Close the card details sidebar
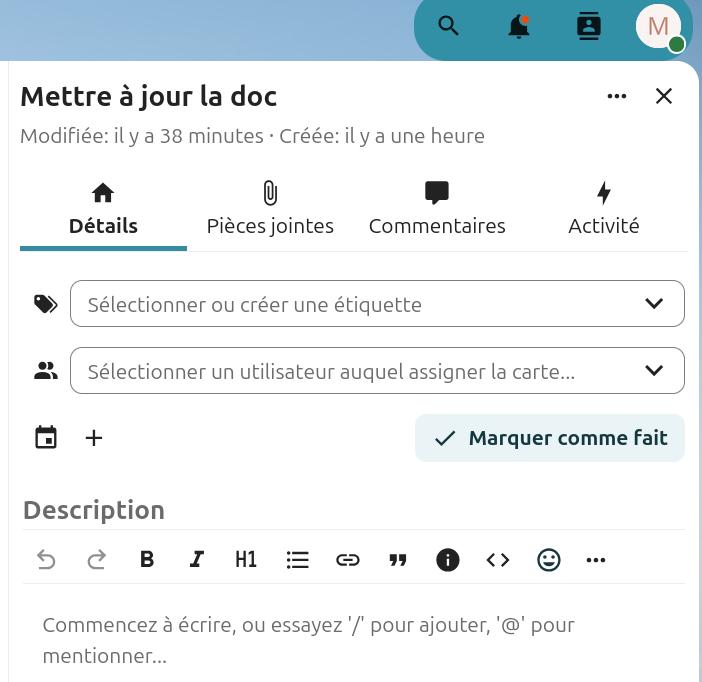This screenshot has height=682, width=702. click(664, 96)
